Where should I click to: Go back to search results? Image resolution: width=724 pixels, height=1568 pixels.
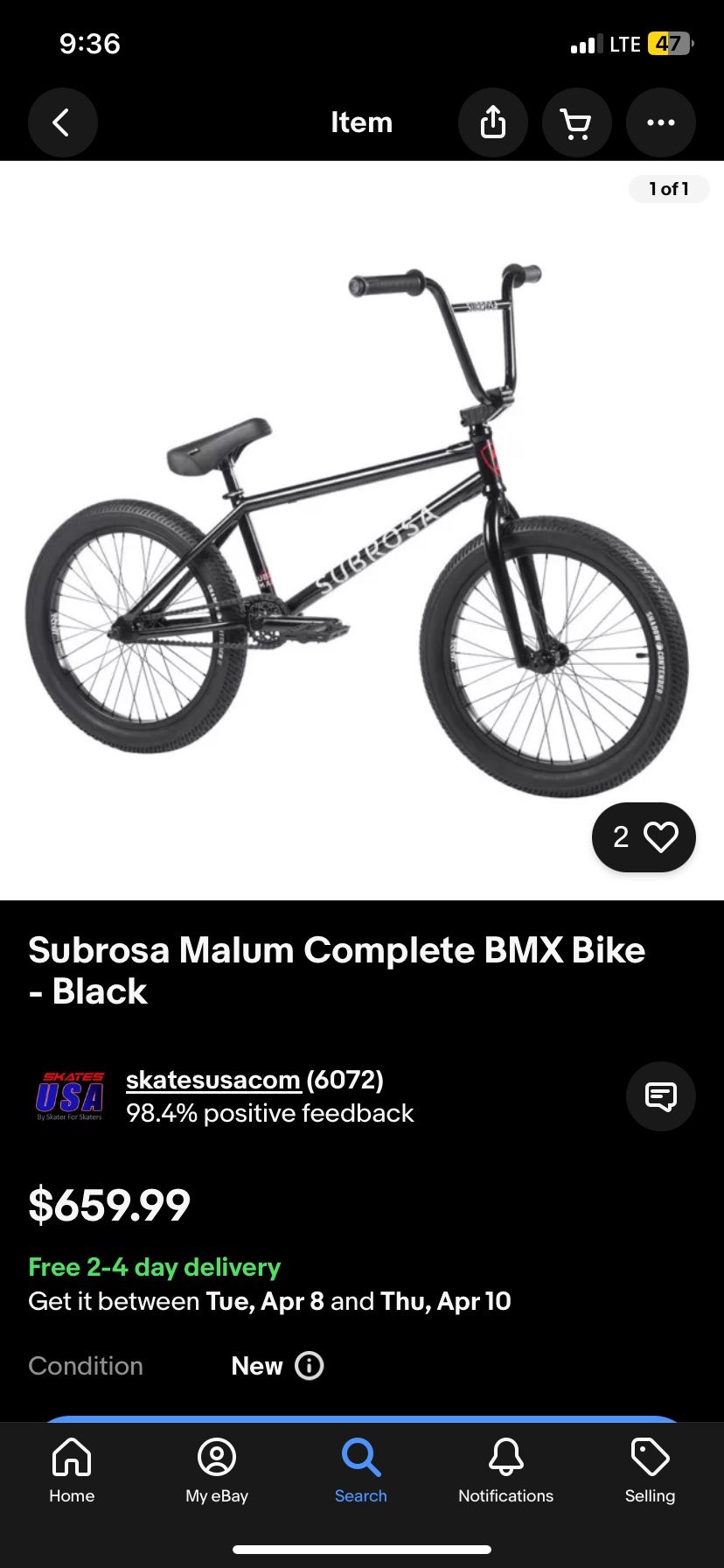(x=62, y=122)
